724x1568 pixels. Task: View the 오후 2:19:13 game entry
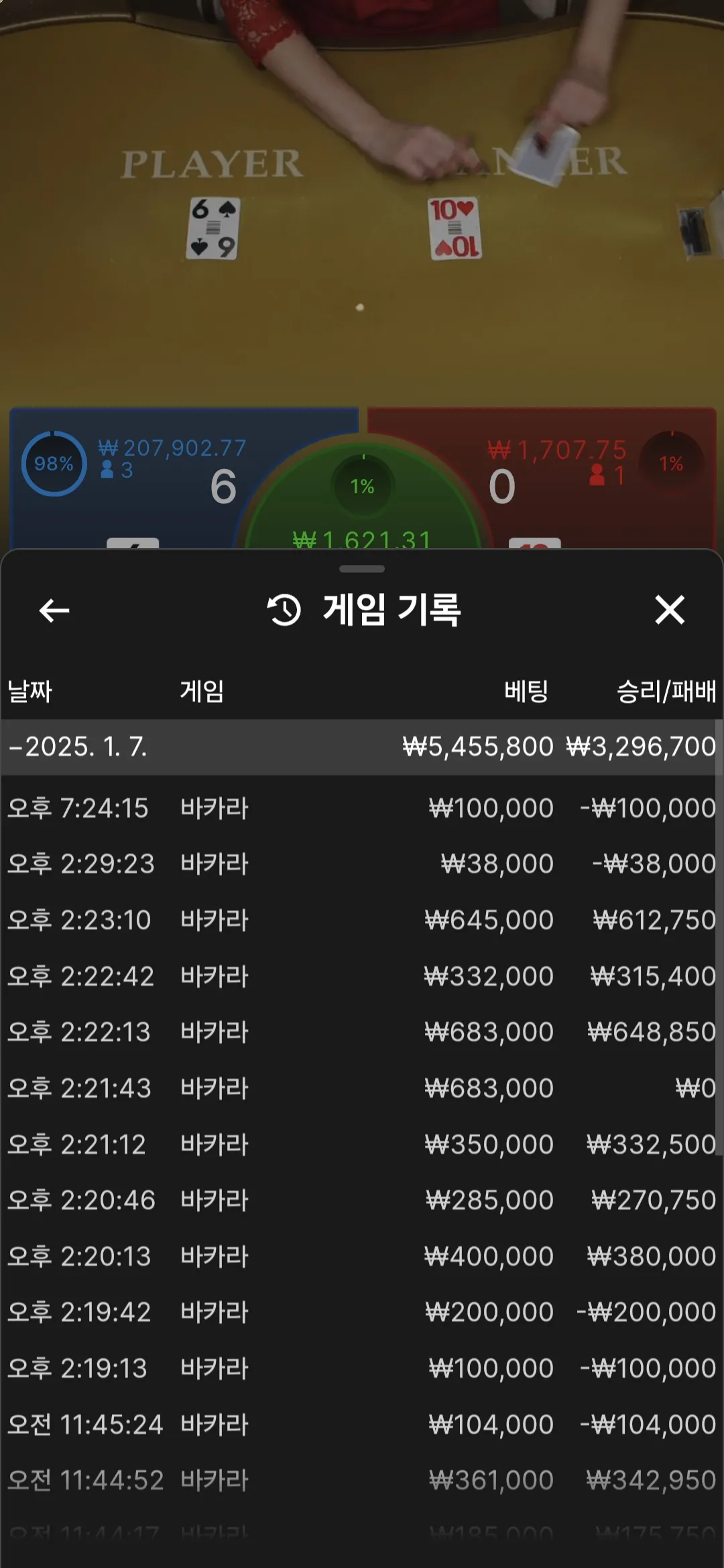pyautogui.click(x=362, y=1368)
